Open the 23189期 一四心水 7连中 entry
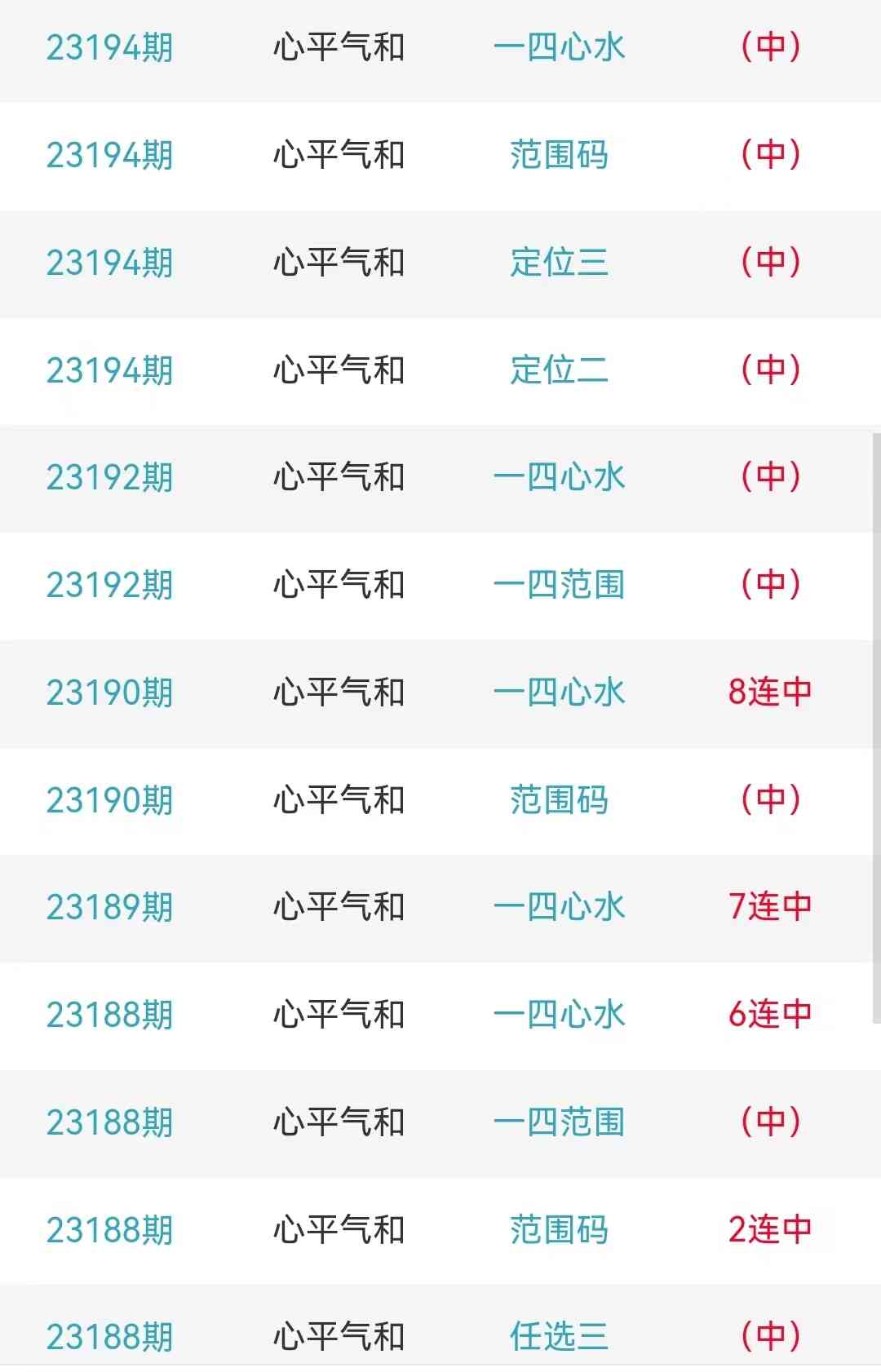The width and height of the screenshot is (881, 1372). 559,907
